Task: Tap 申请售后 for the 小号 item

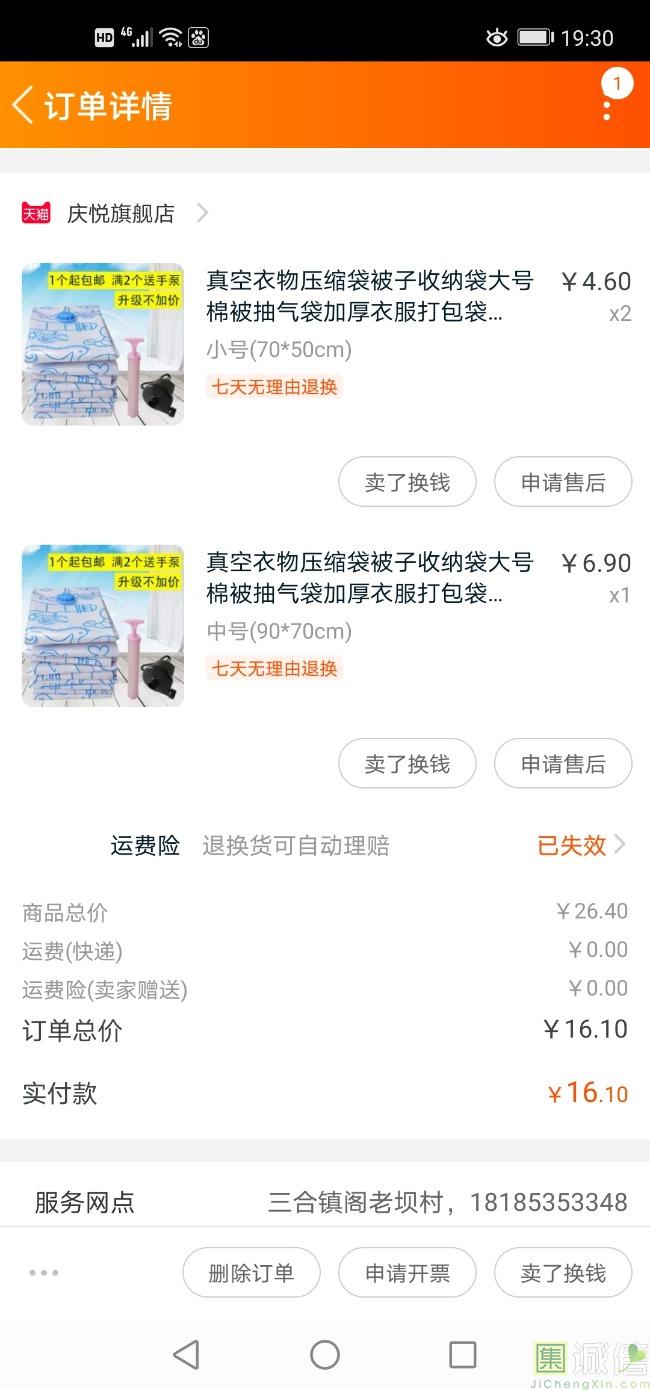Action: tap(563, 483)
